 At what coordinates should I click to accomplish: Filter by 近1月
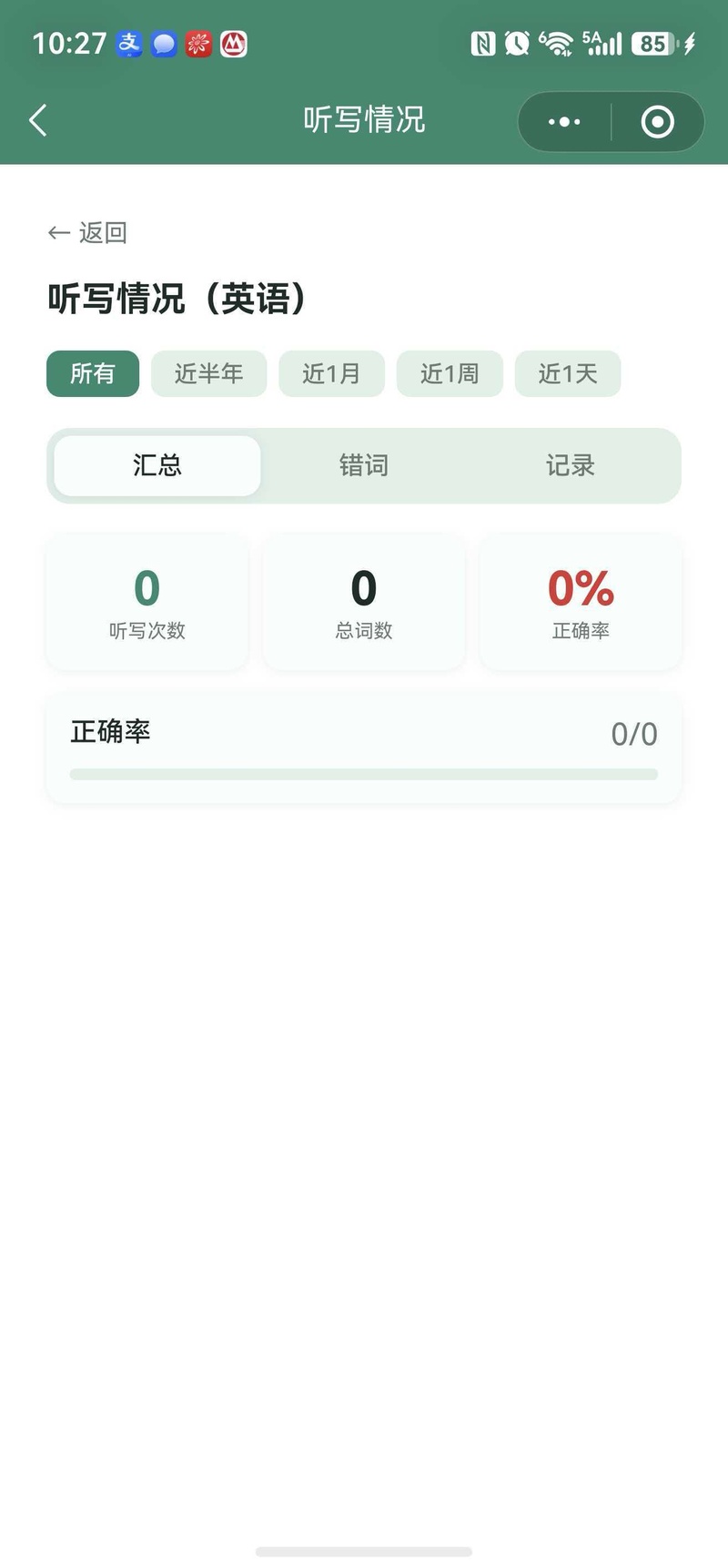click(x=331, y=373)
